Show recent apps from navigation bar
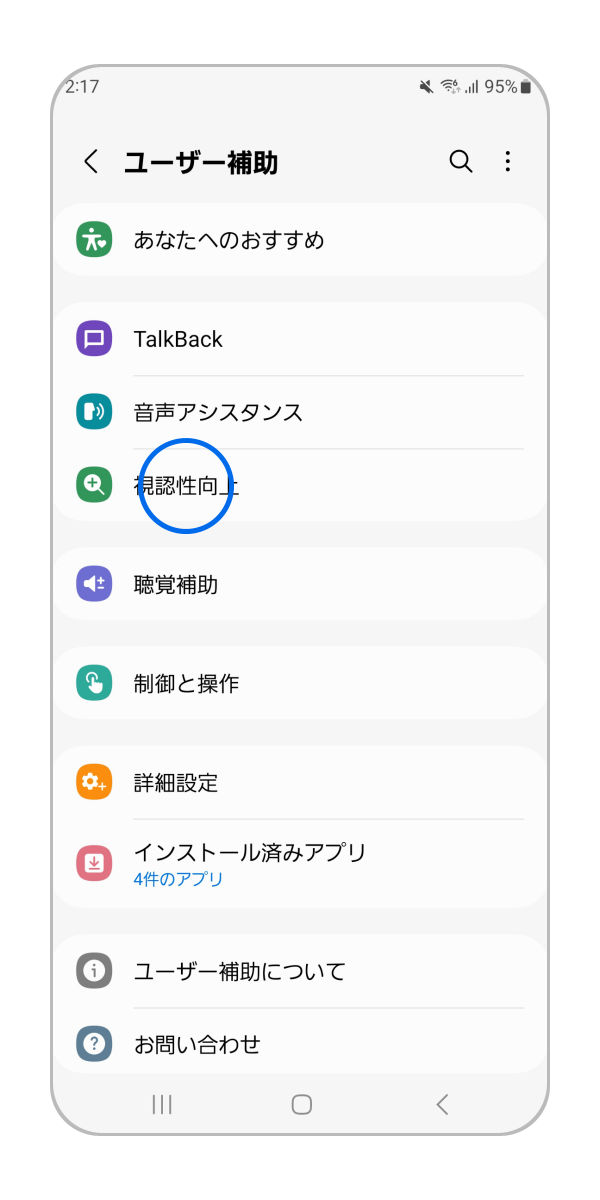Image resolution: width=600 pixels, height=1200 pixels. pyautogui.click(x=161, y=1104)
